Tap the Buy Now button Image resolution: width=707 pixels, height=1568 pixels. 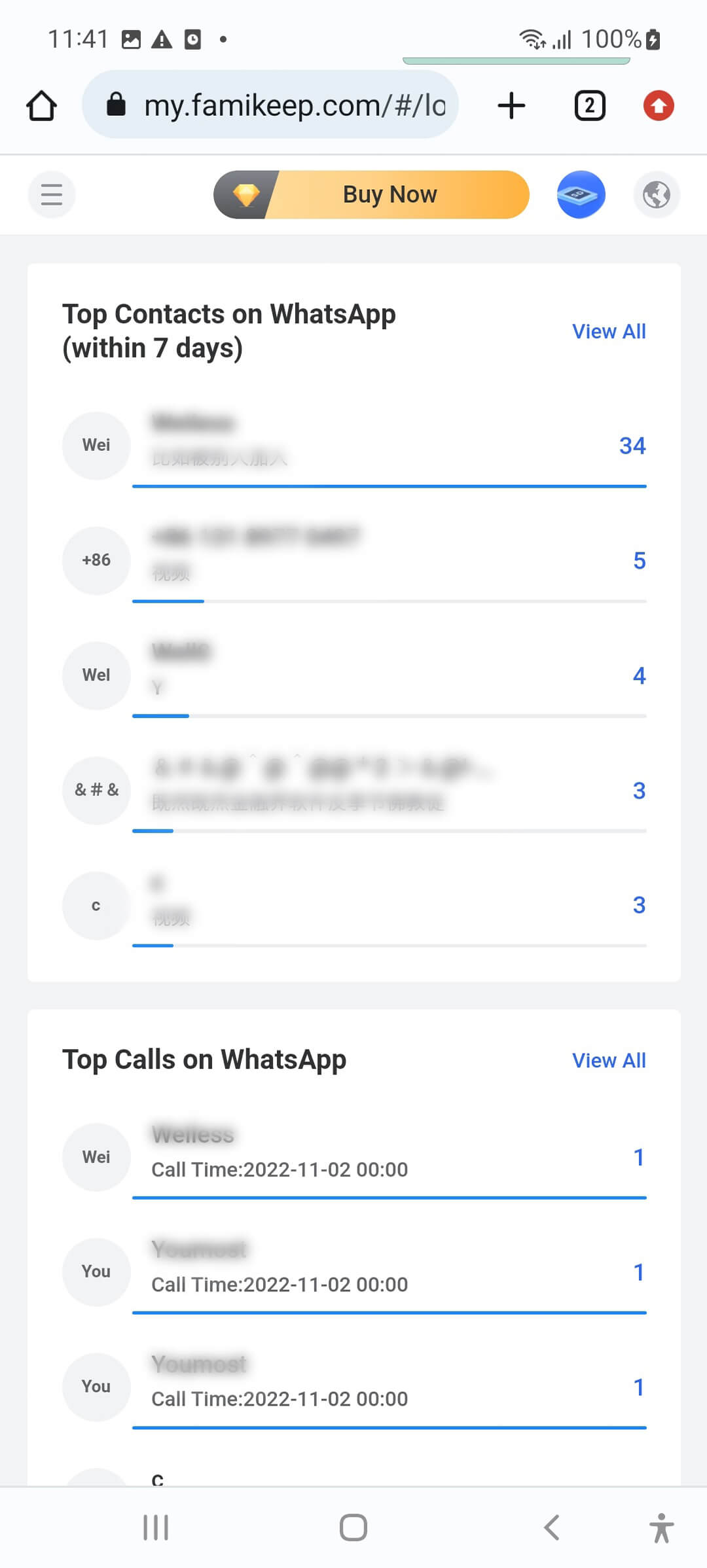coord(371,194)
